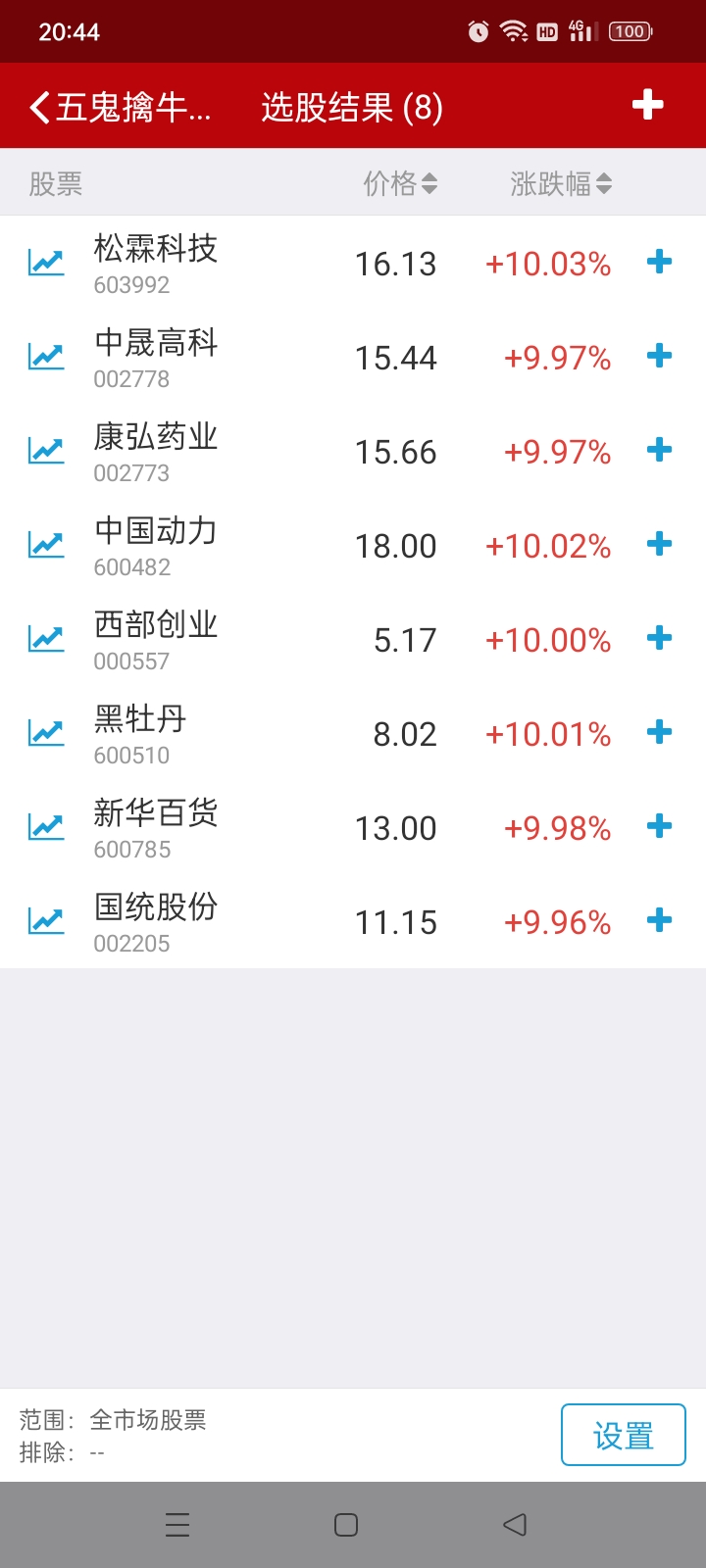Sort results by 涨跌幅
The image size is (706, 1568).
click(x=560, y=183)
